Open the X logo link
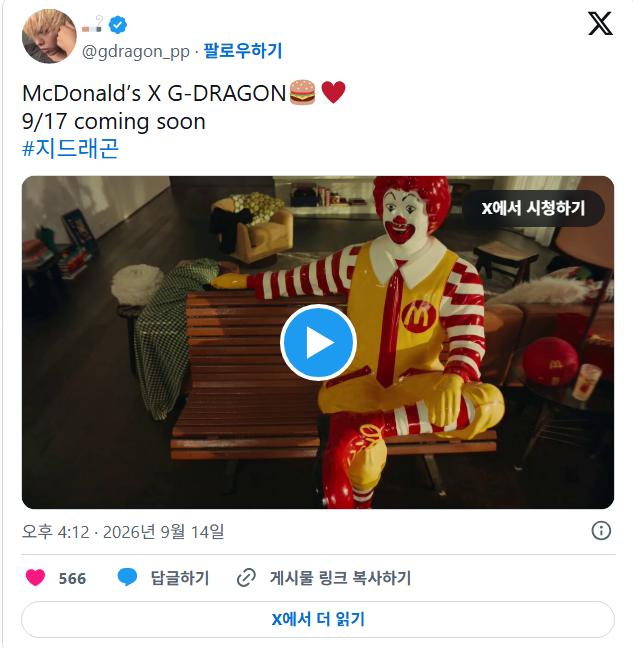 pyautogui.click(x=600, y=24)
